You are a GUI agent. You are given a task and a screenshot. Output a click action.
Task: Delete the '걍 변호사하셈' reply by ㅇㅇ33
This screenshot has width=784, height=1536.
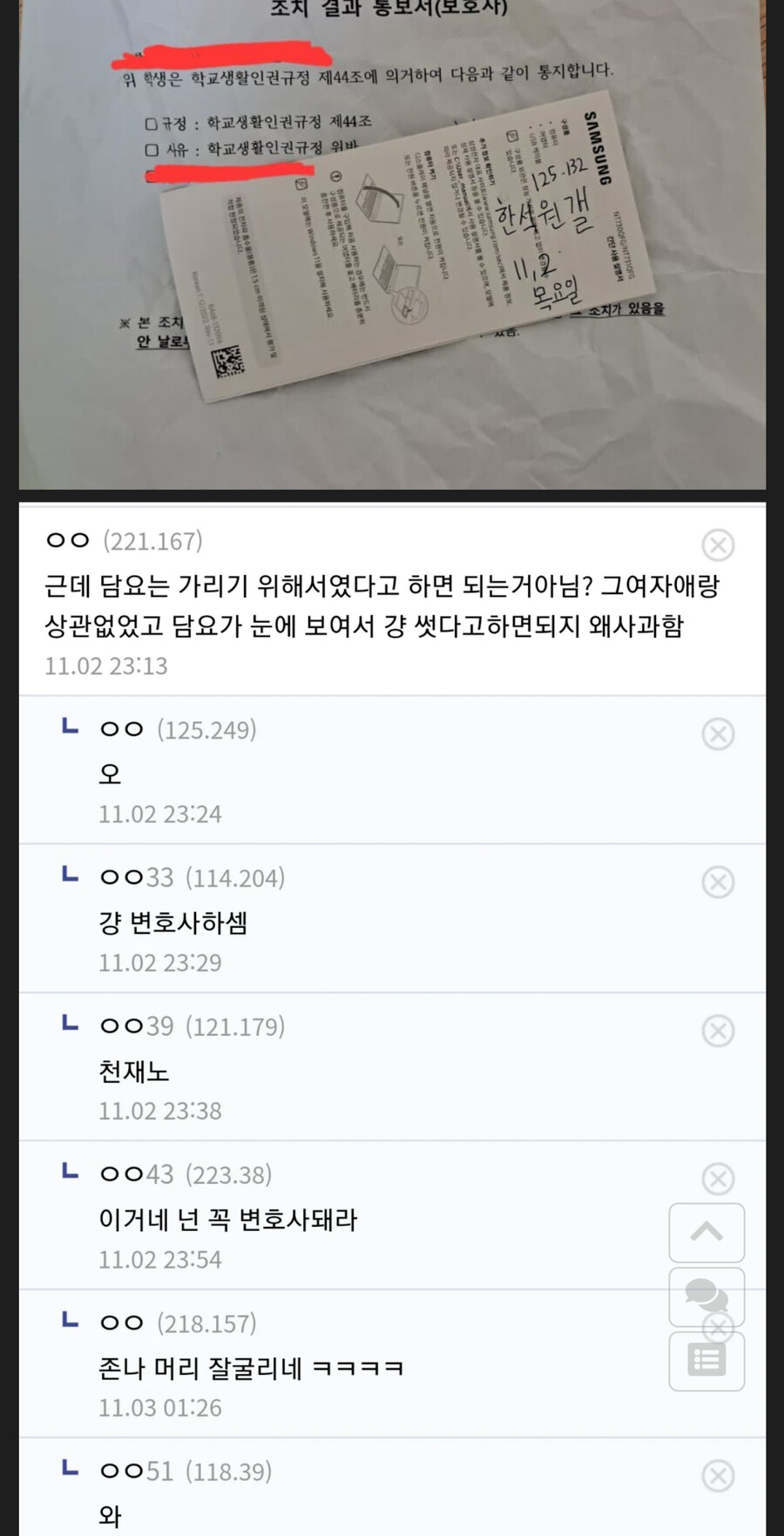pyautogui.click(x=718, y=883)
